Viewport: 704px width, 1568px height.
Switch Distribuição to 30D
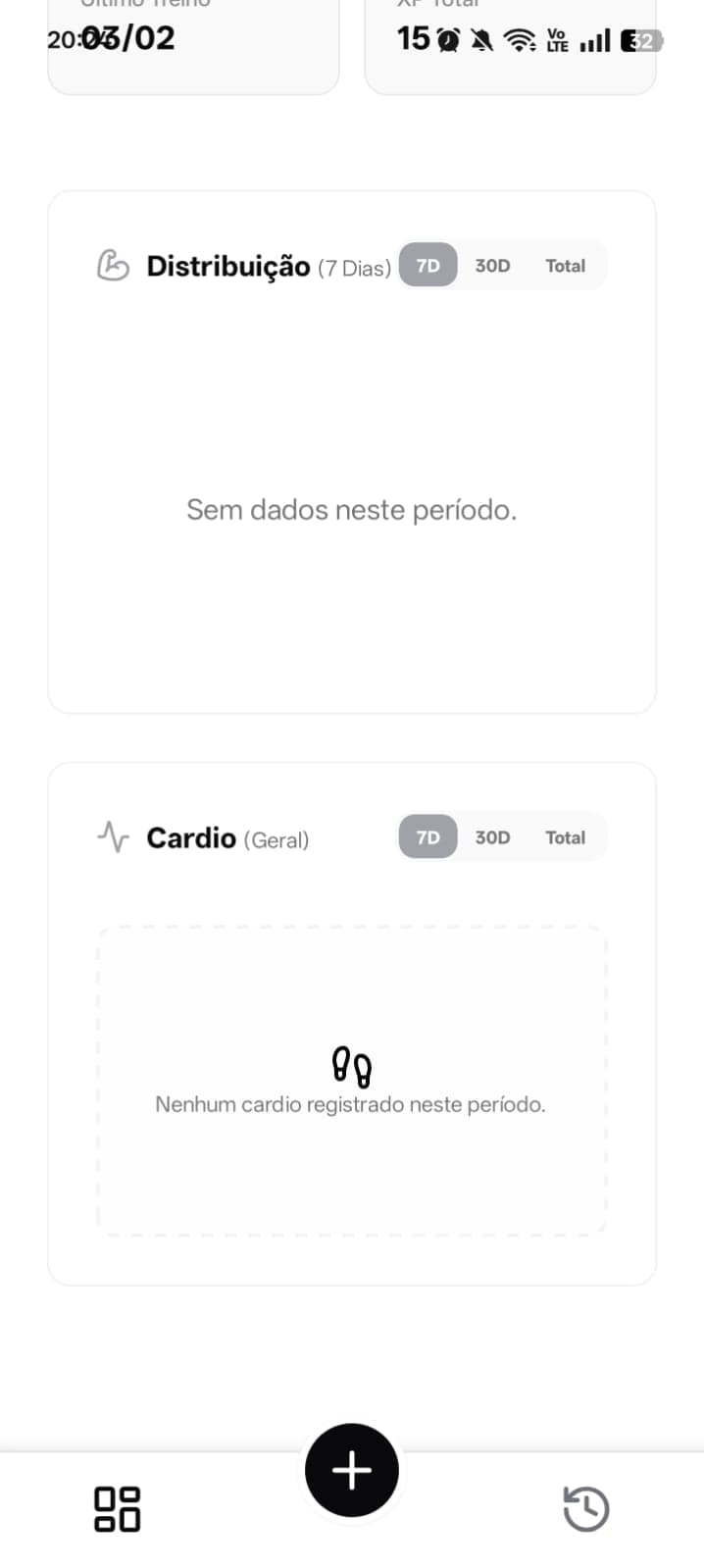[x=492, y=266]
